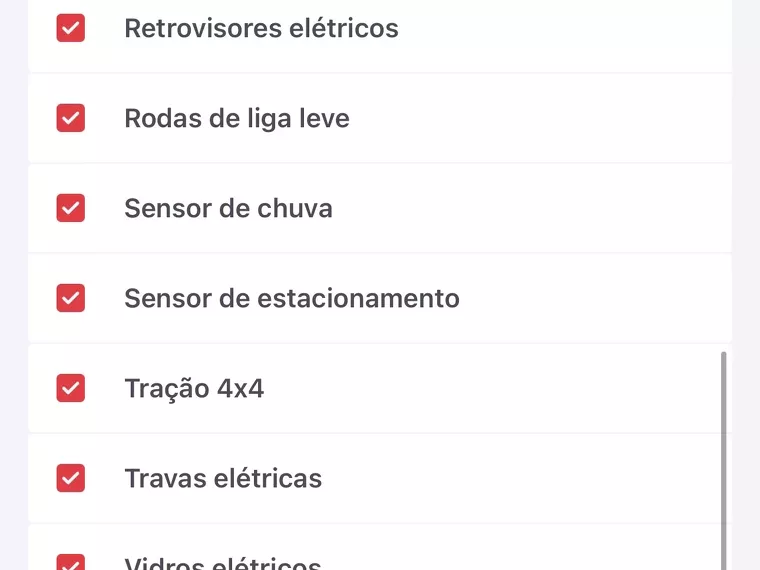The image size is (760, 570).
Task: Deselect Rodas de liga leve
Action: 70,118
